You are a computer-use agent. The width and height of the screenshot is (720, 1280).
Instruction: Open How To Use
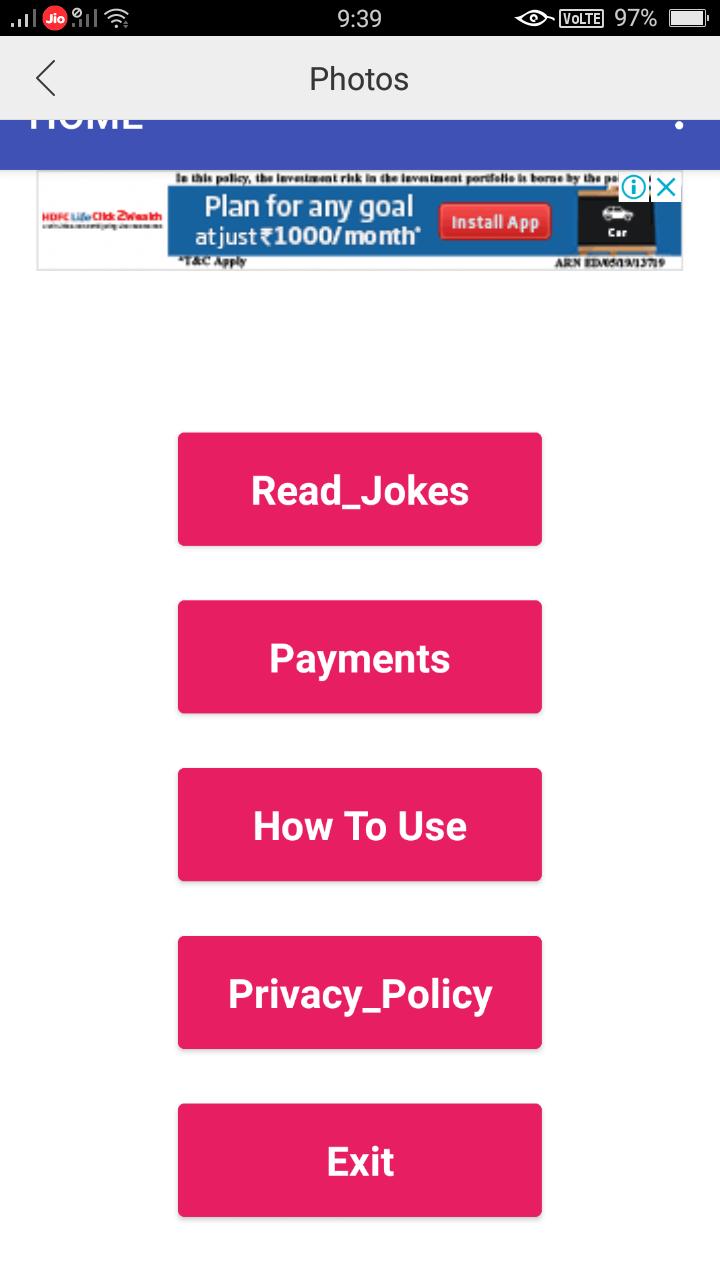[359, 825]
